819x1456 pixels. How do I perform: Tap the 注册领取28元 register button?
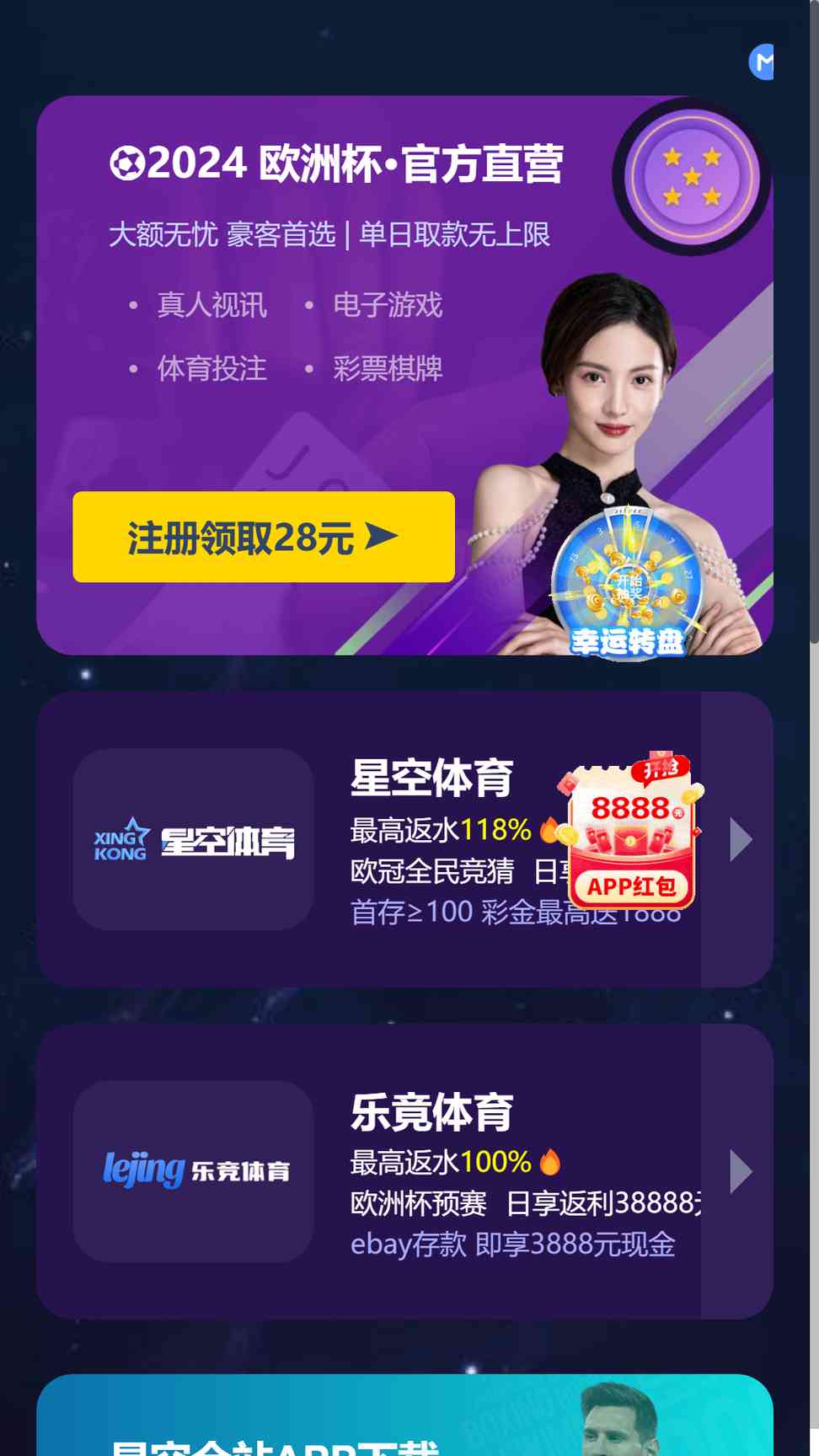(264, 537)
